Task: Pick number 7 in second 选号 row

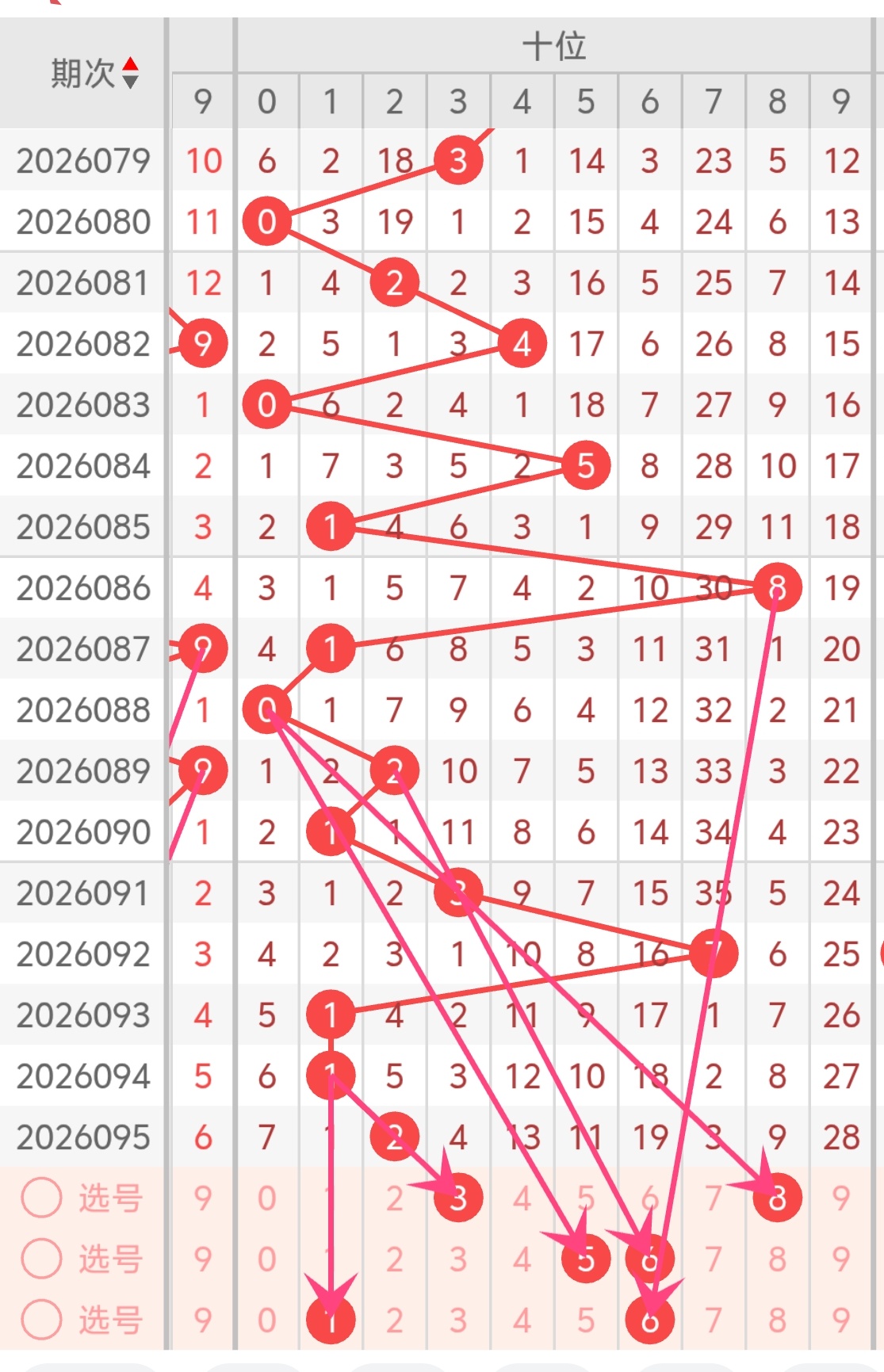Action: 713,1259
